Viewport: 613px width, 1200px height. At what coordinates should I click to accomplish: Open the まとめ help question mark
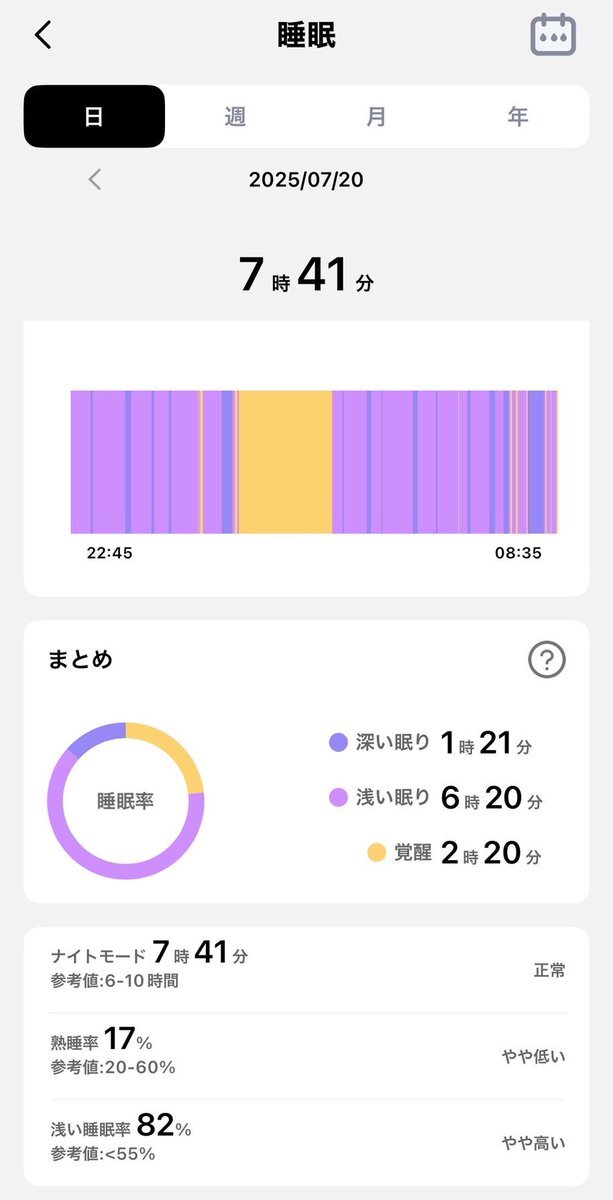click(x=547, y=660)
